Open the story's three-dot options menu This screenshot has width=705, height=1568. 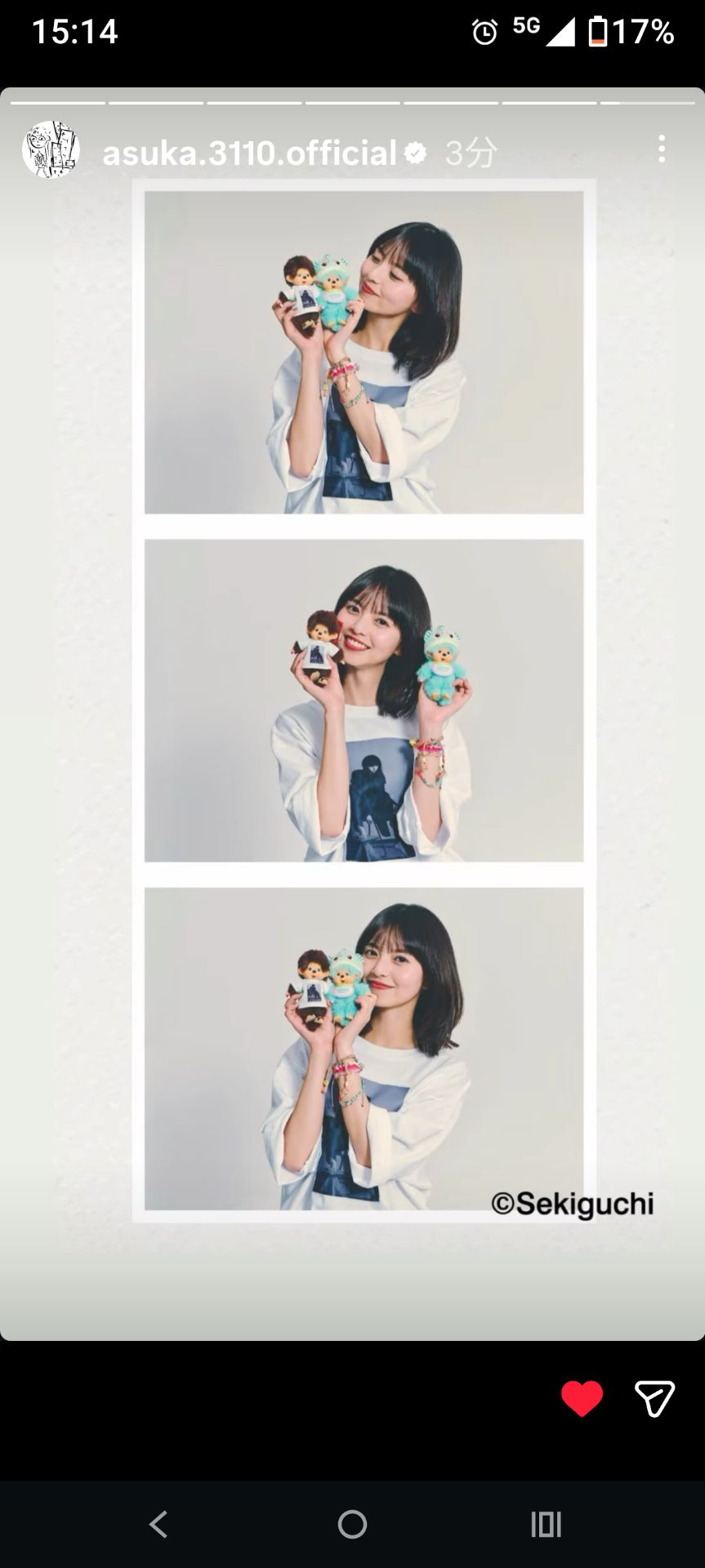(662, 149)
